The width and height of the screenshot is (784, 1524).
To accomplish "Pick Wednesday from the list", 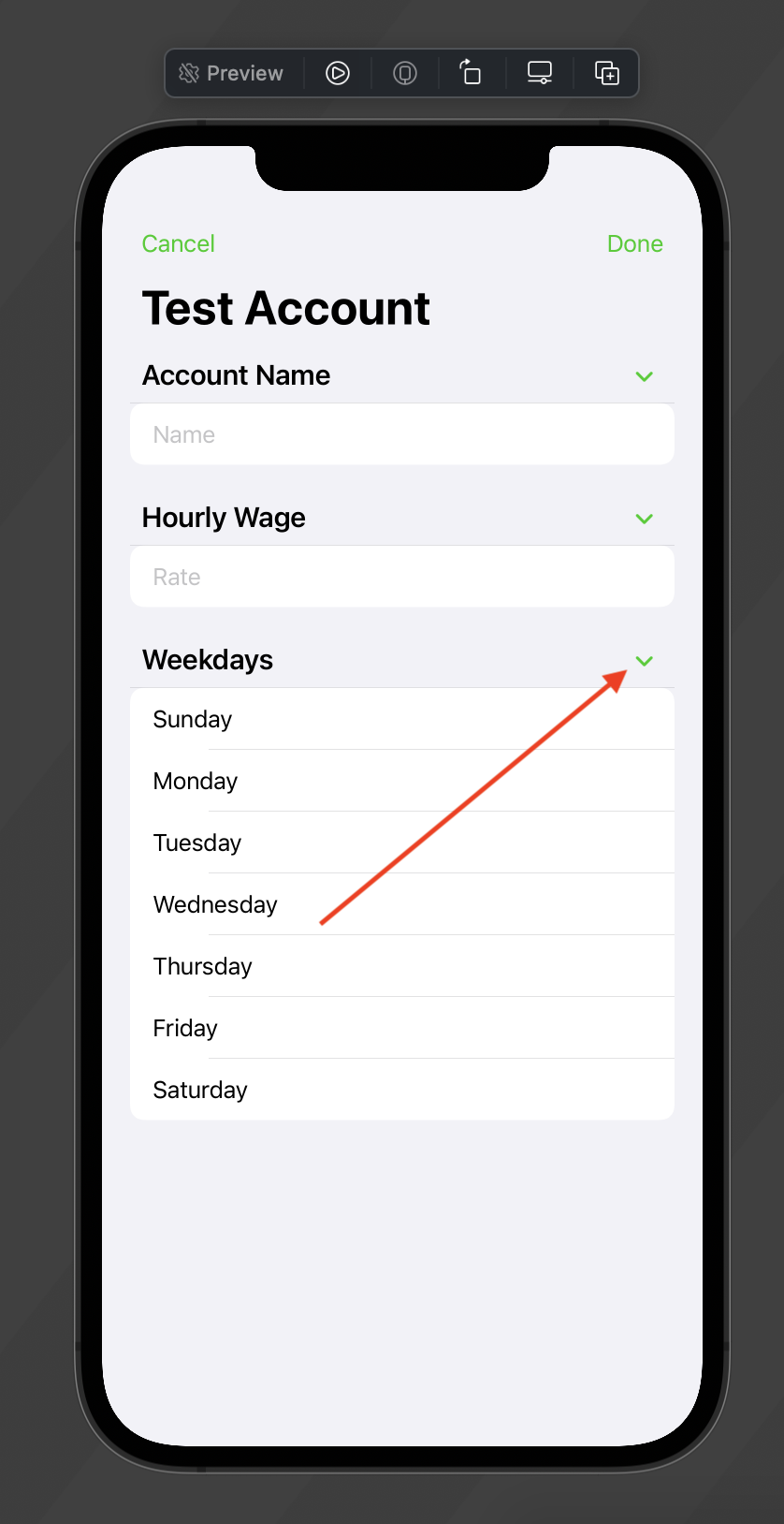I will (x=401, y=904).
